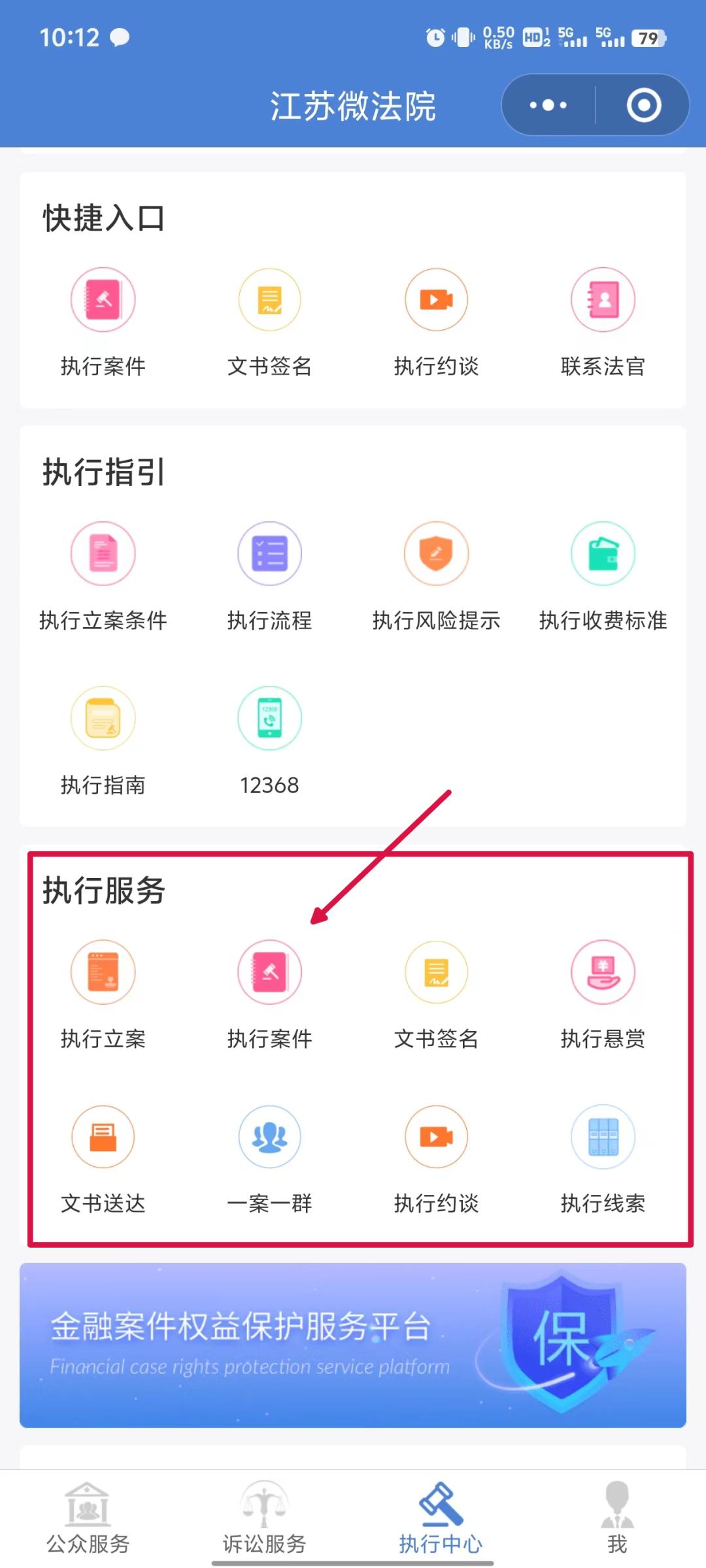Go to the 我 tab
The image size is (706, 1568).
[617, 1517]
